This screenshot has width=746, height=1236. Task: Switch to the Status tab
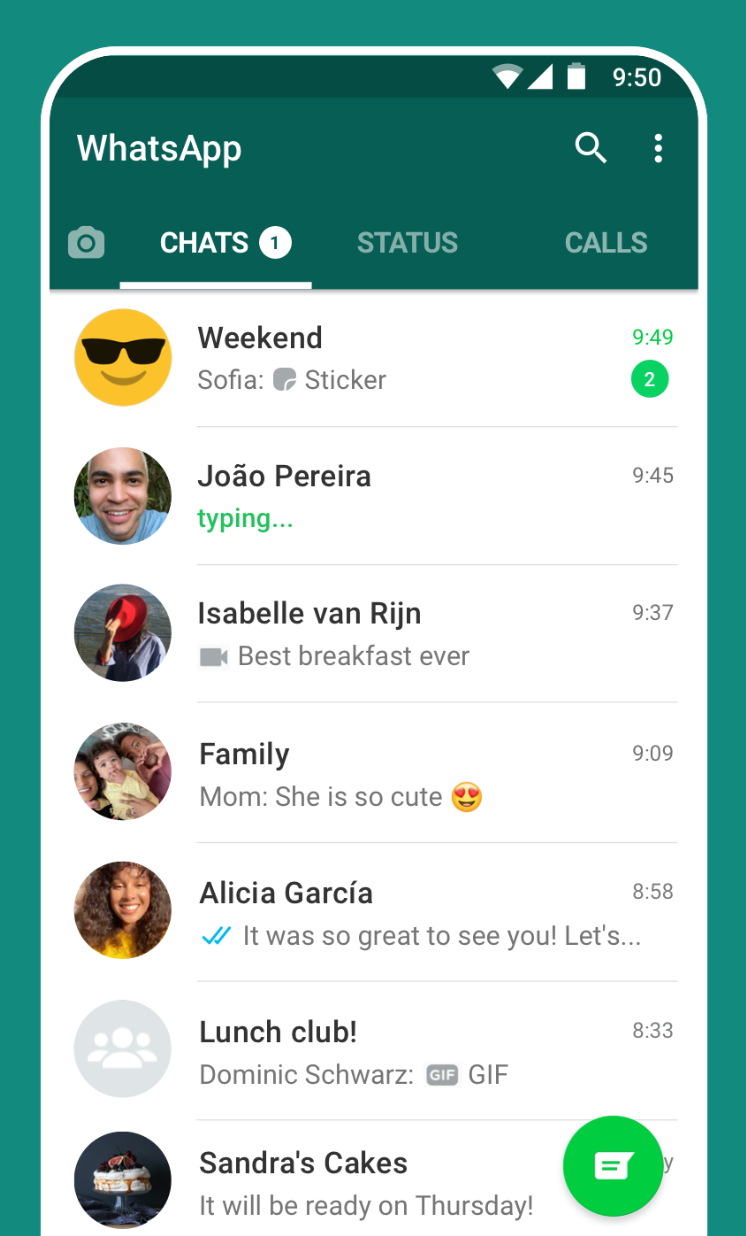[x=407, y=243]
